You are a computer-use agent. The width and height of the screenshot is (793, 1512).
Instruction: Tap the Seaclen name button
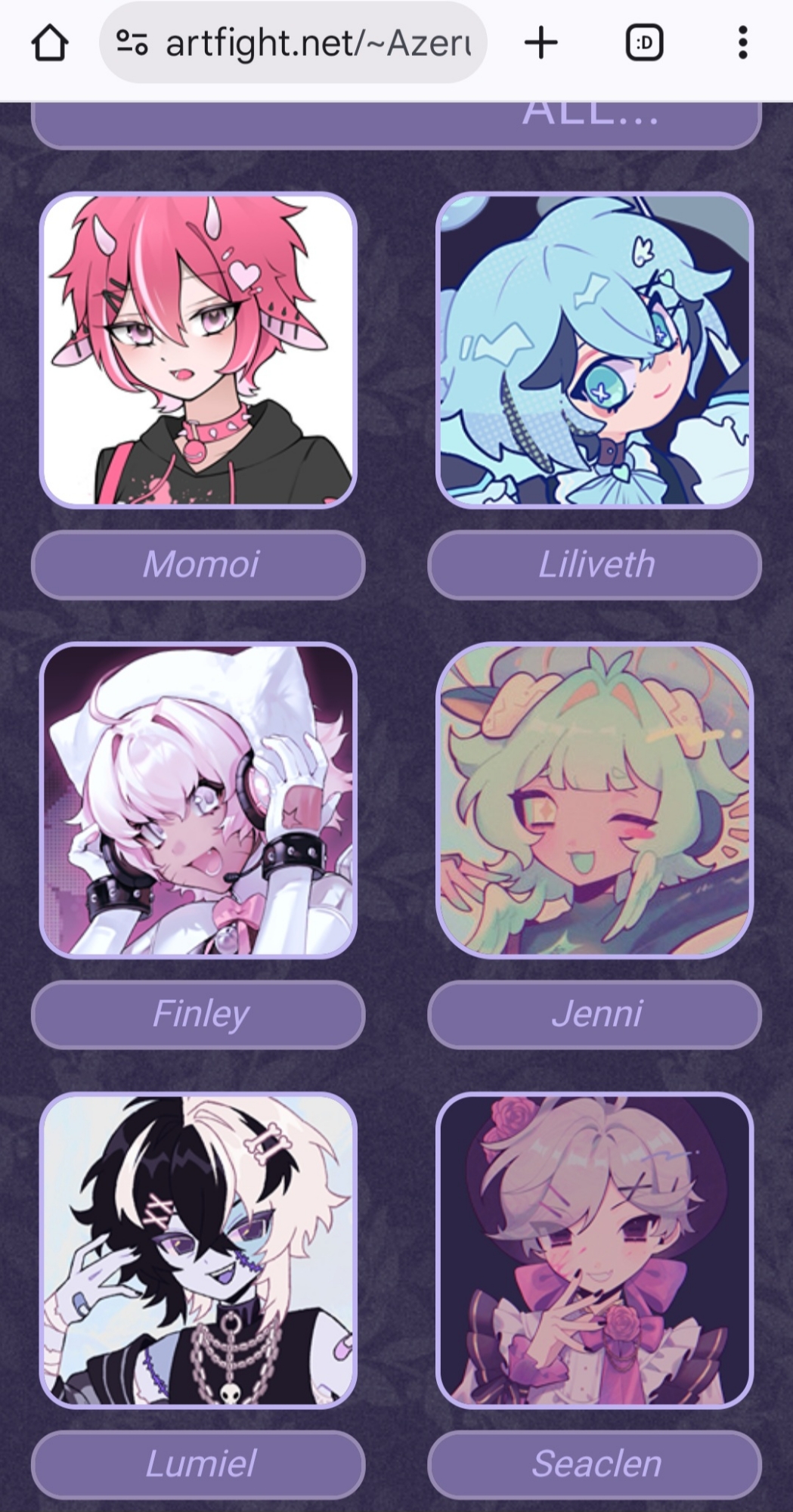[x=594, y=1464]
